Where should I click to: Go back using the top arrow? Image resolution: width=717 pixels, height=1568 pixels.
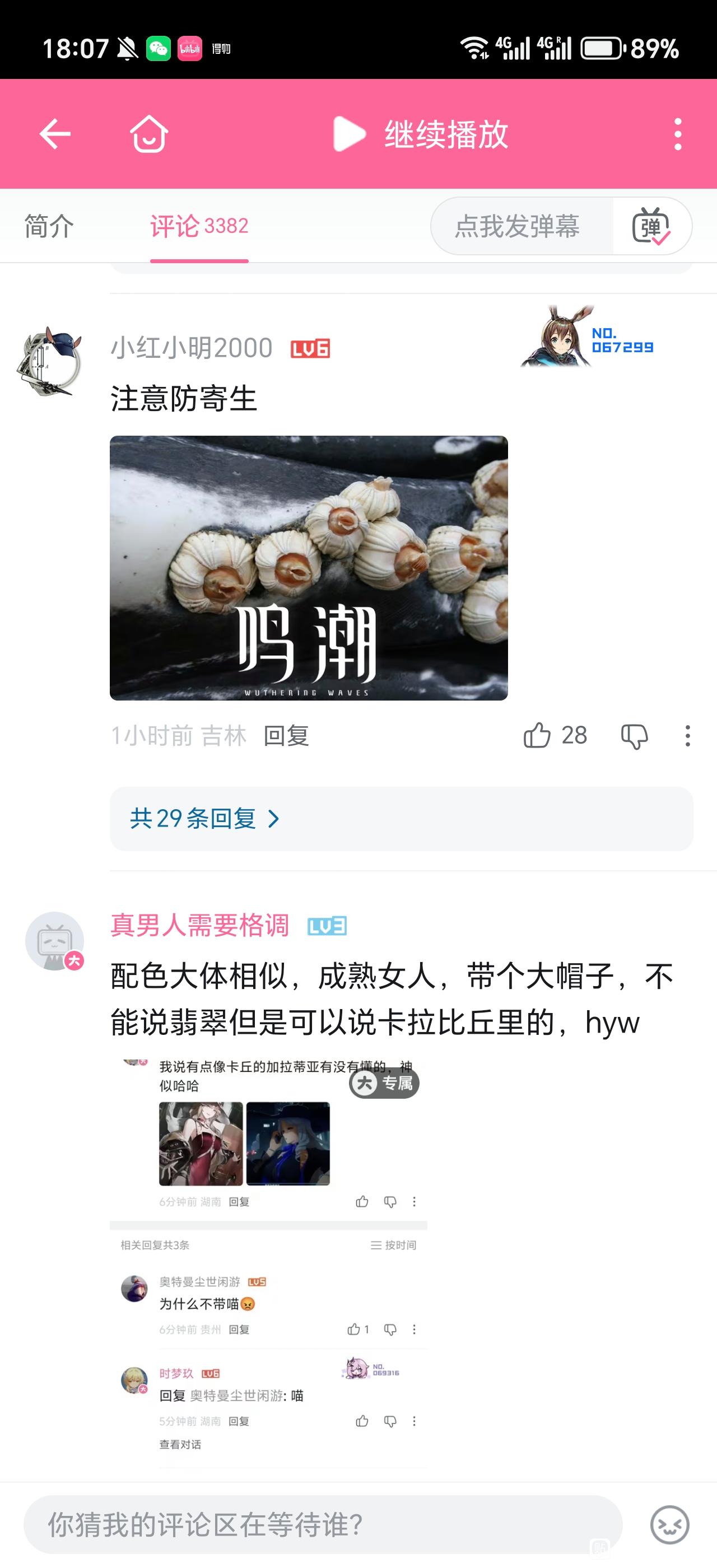55,134
